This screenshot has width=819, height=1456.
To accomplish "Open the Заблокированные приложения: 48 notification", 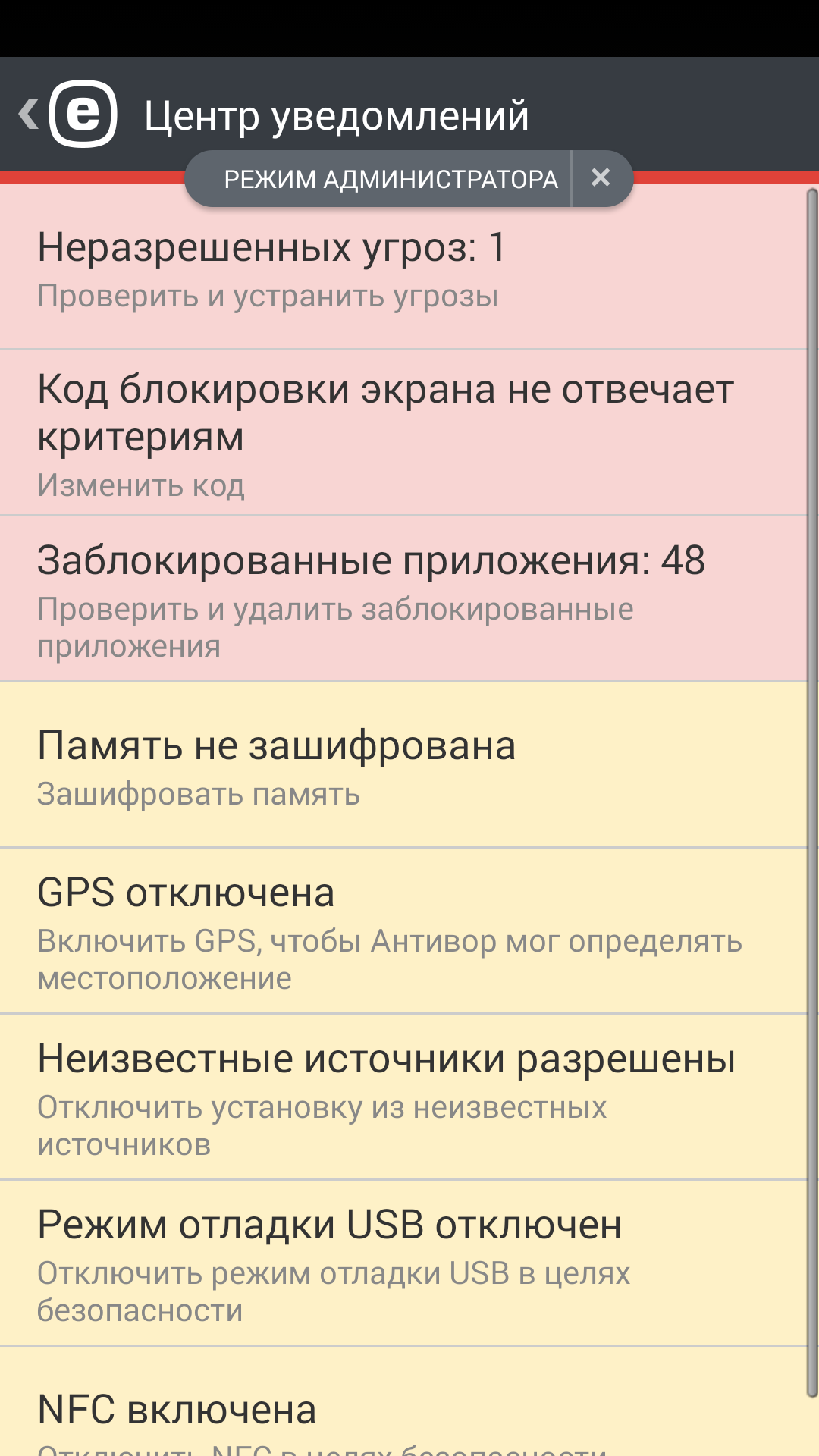I will coord(402,600).
